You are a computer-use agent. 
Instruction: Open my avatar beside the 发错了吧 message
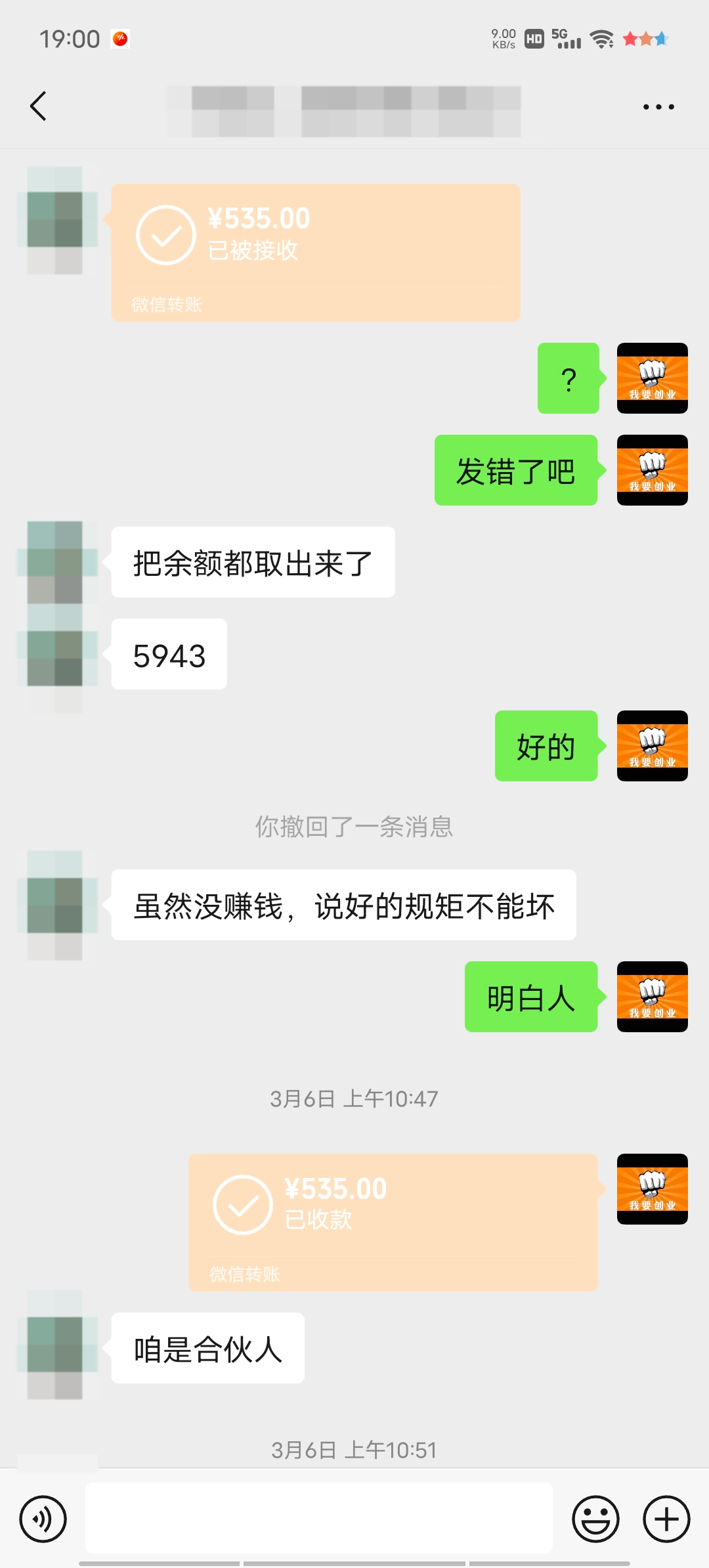tap(652, 470)
